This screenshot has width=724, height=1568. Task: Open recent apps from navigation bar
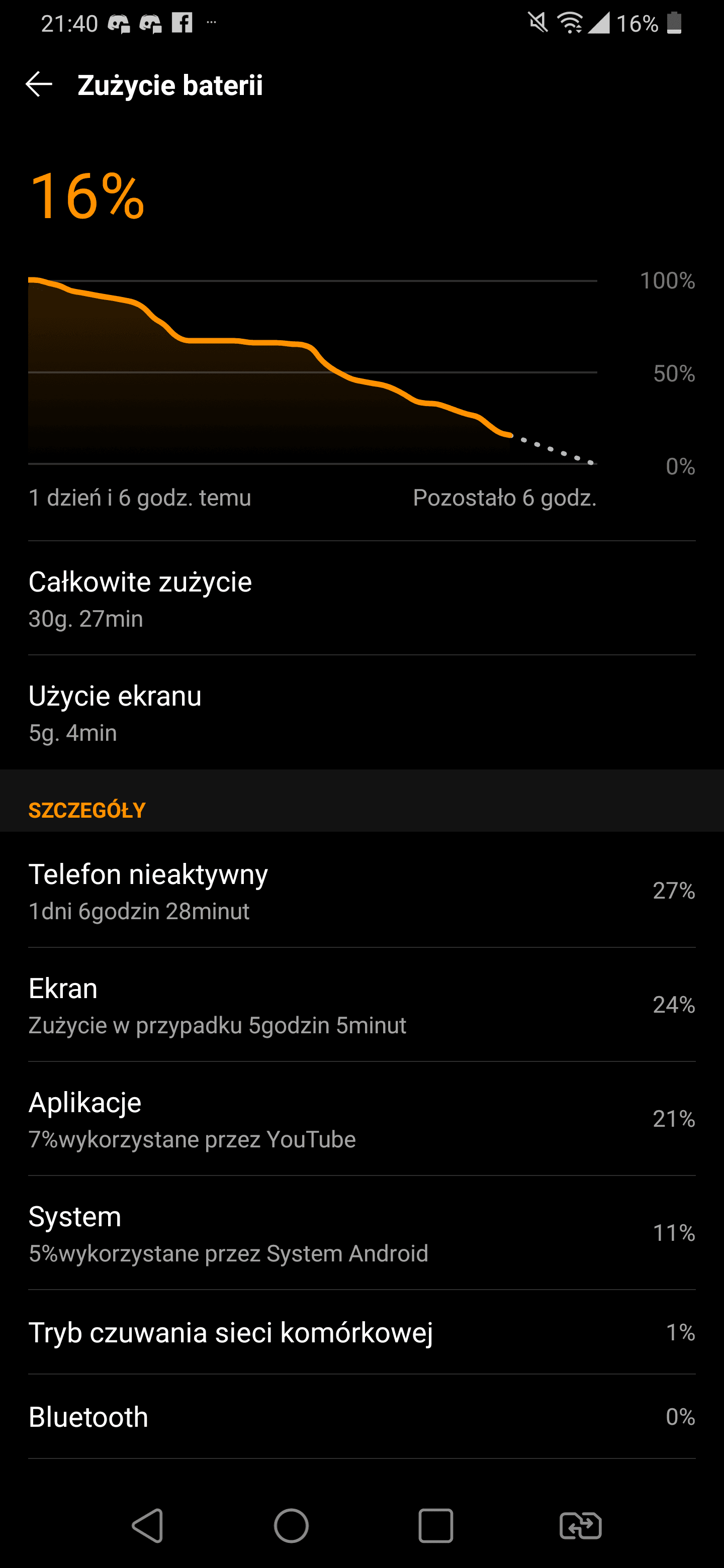pos(435,1525)
